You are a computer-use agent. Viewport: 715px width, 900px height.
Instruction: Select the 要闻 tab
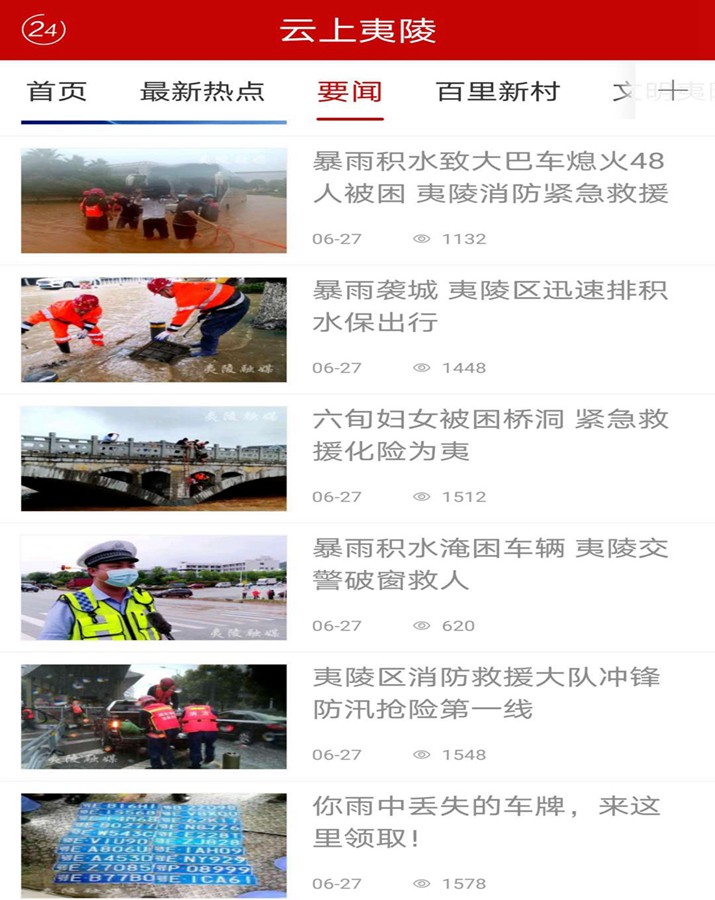click(349, 91)
